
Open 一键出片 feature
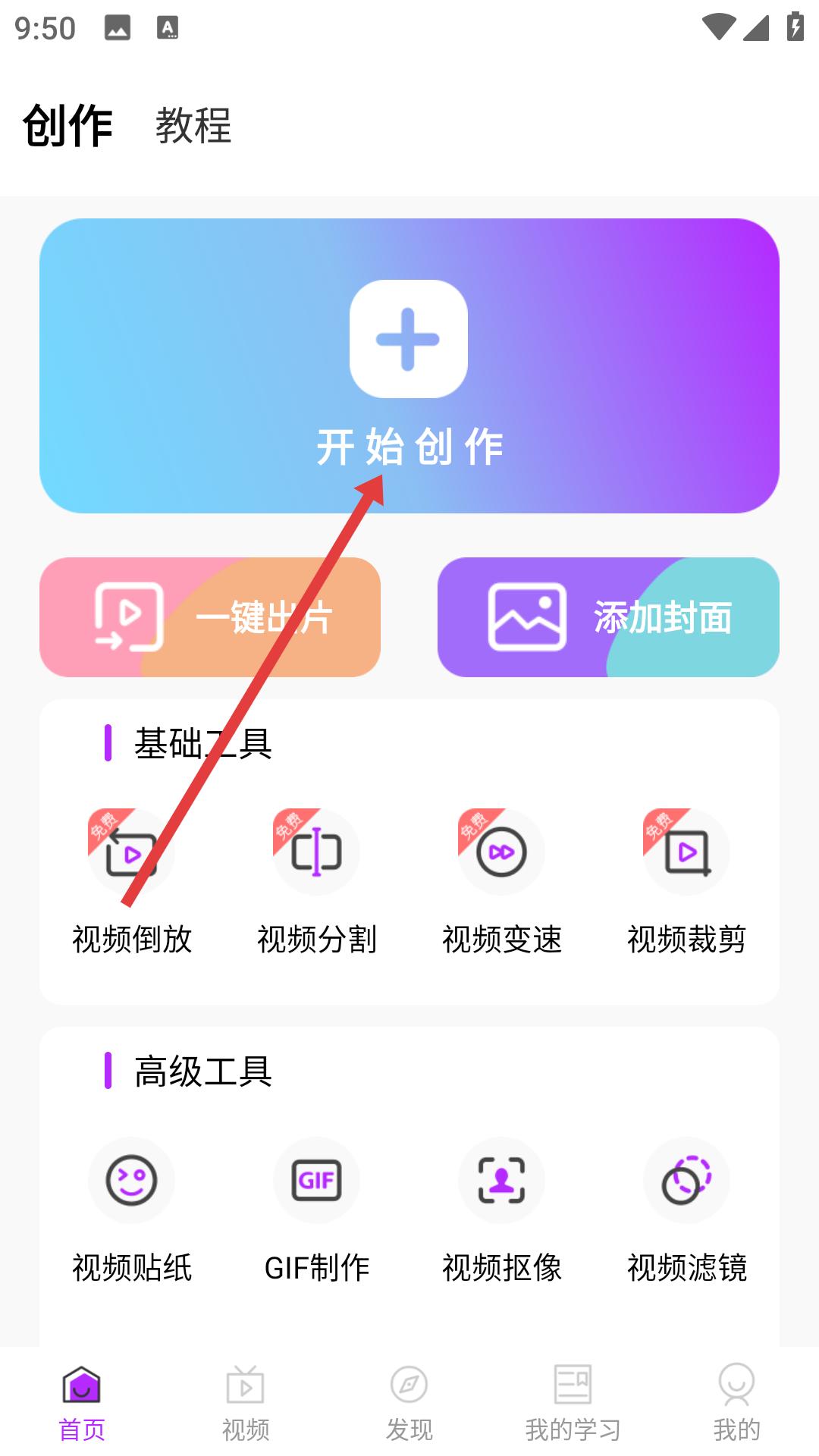point(210,617)
